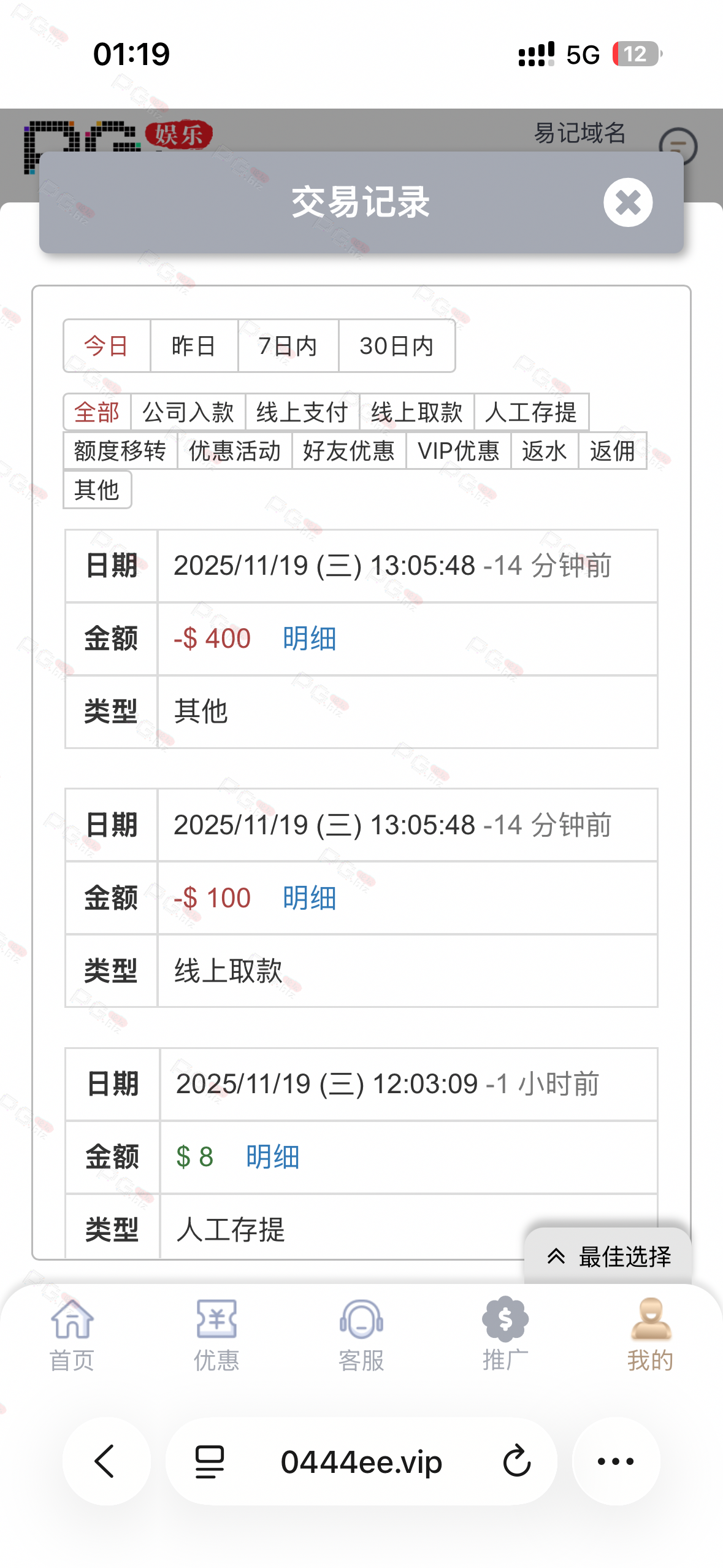This screenshot has height=1568, width=723.
Task: Show 优惠活动 transactions
Action: [x=235, y=451]
